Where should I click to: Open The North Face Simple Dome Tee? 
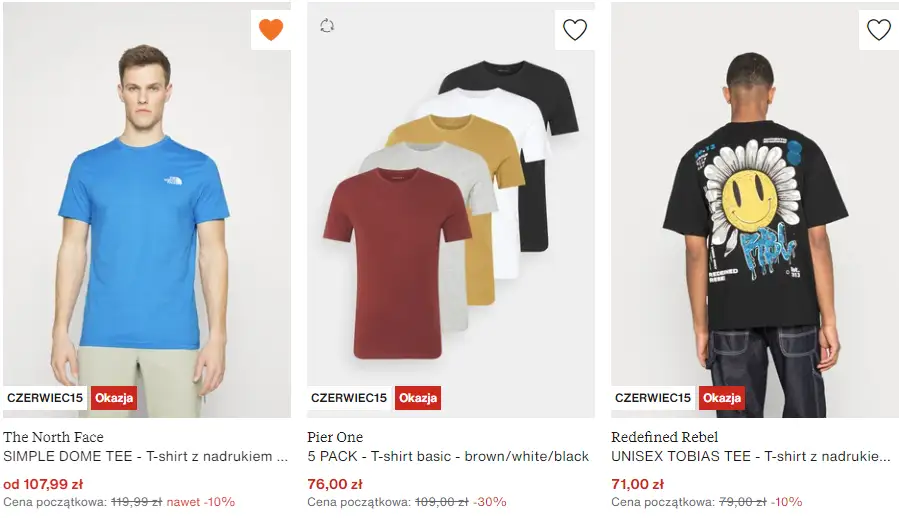pos(146,456)
